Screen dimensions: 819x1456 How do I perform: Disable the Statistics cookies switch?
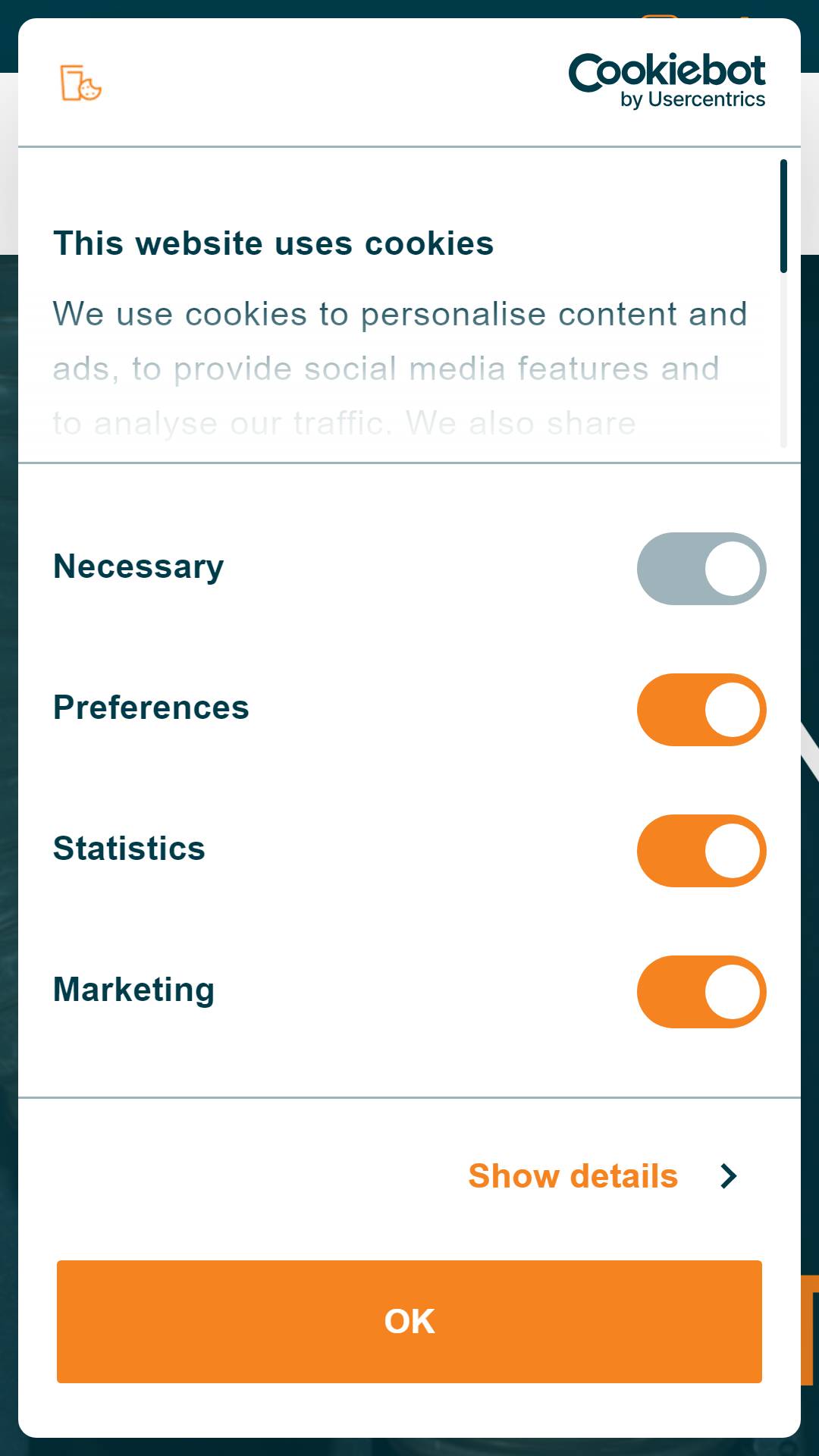click(x=701, y=851)
